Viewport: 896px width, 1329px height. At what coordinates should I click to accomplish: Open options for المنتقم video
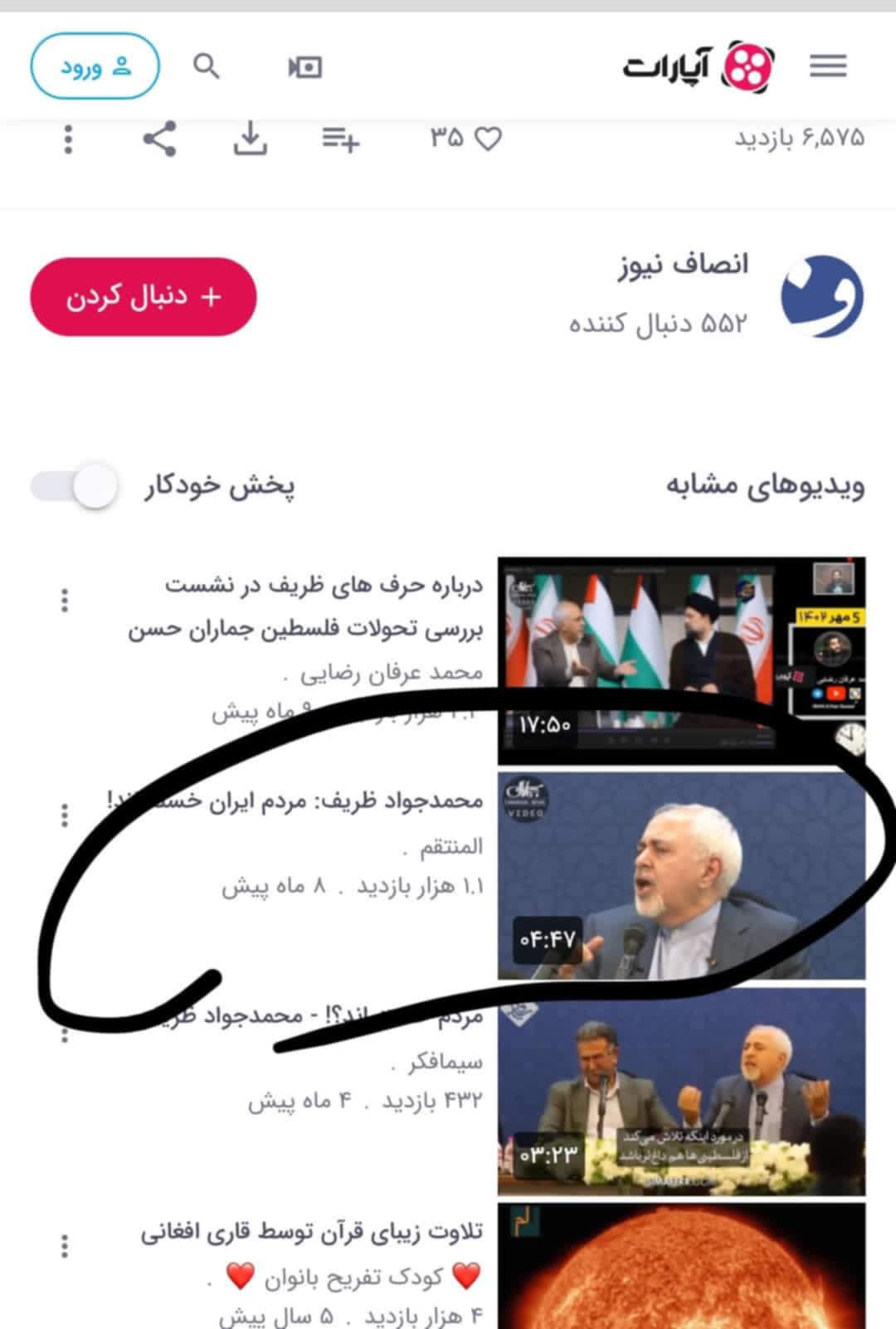(x=65, y=815)
